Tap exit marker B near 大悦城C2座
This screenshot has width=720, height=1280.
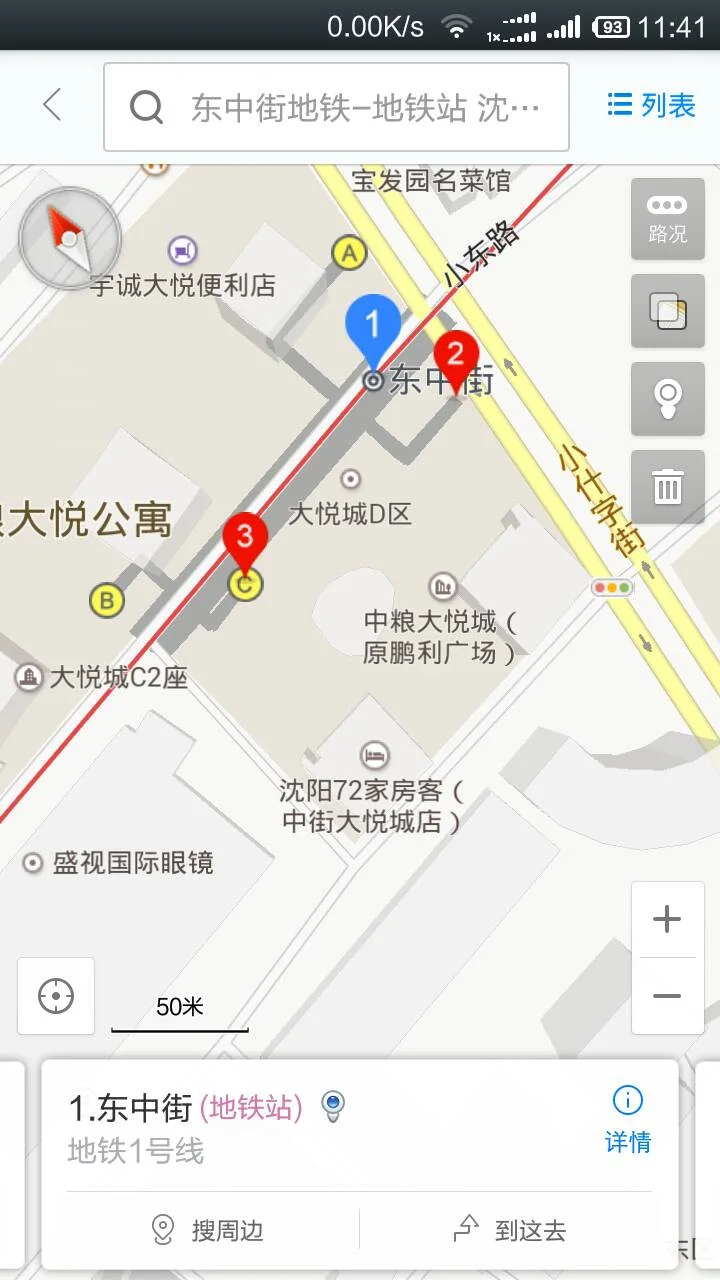[106, 601]
